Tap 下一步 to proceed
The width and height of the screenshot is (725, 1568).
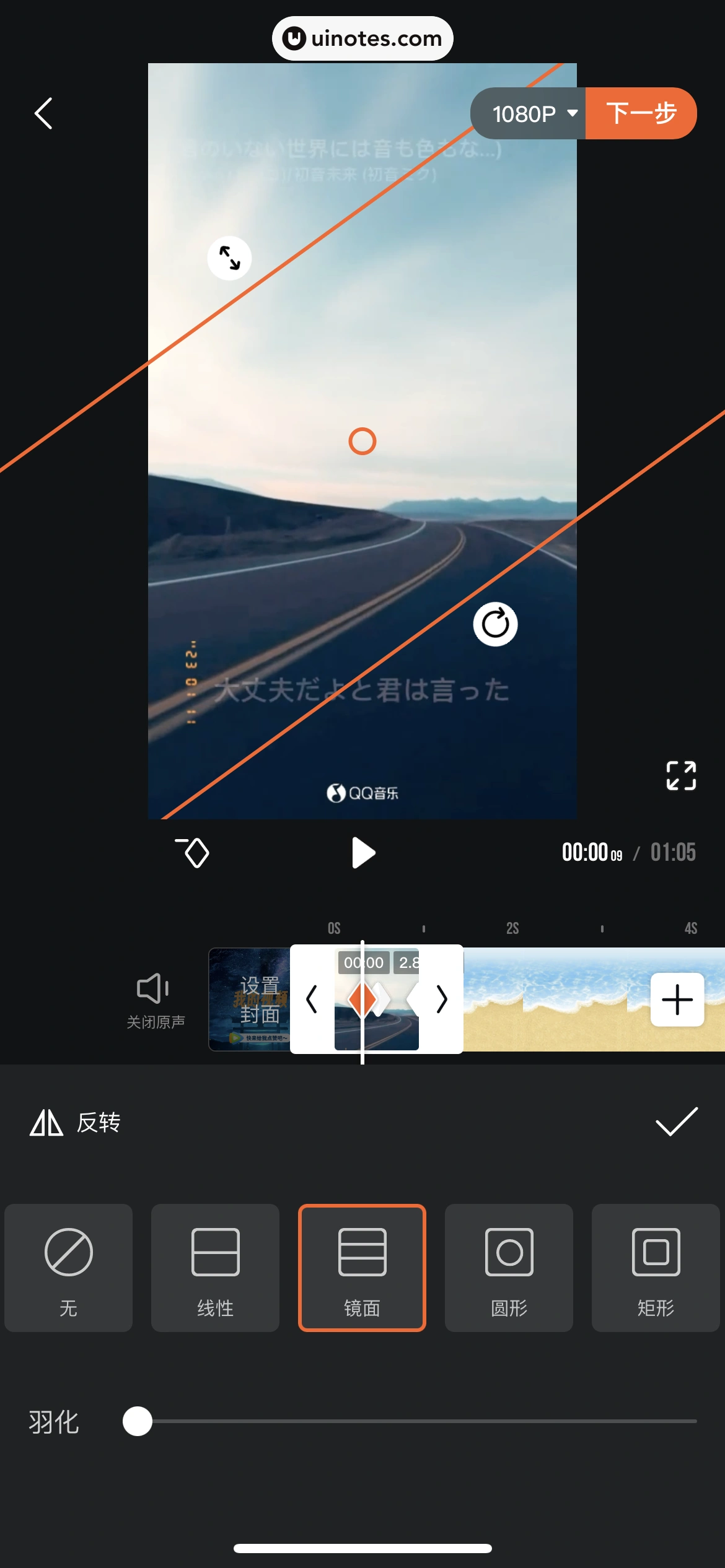tap(641, 113)
